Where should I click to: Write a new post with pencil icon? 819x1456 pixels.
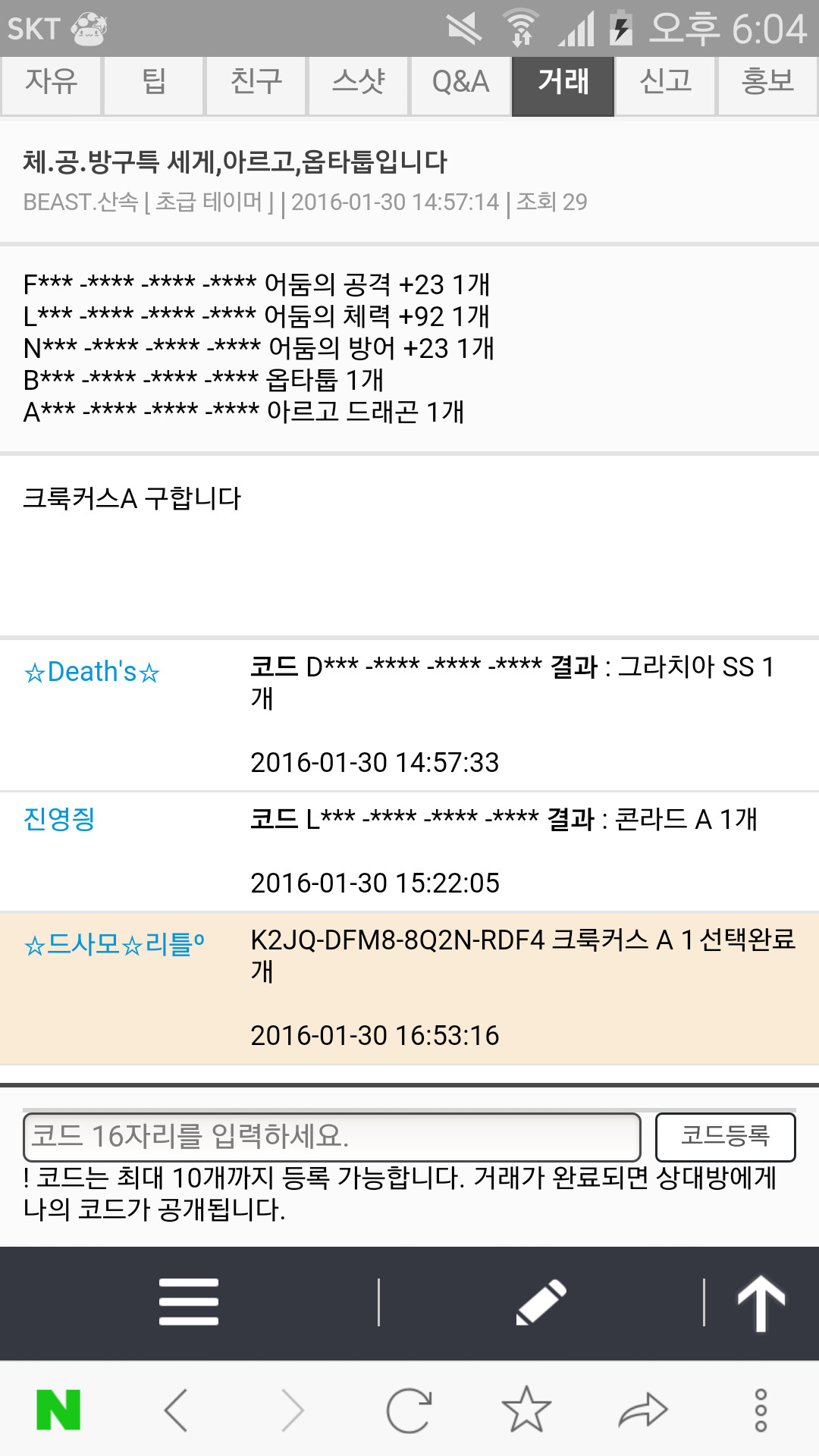541,1302
